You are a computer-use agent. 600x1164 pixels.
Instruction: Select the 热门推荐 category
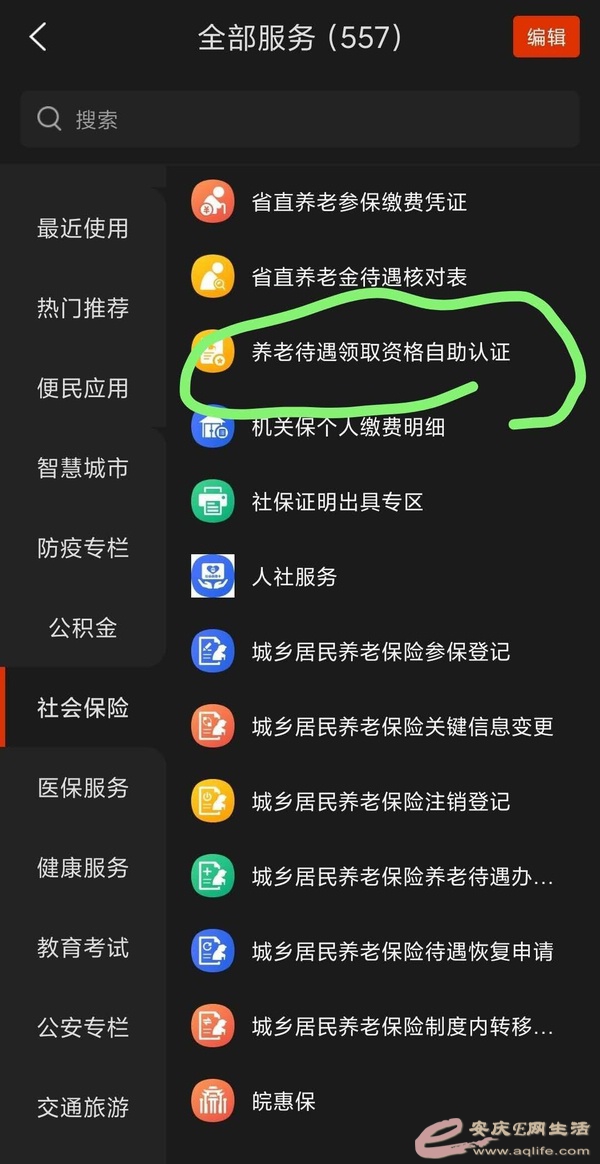[83, 308]
